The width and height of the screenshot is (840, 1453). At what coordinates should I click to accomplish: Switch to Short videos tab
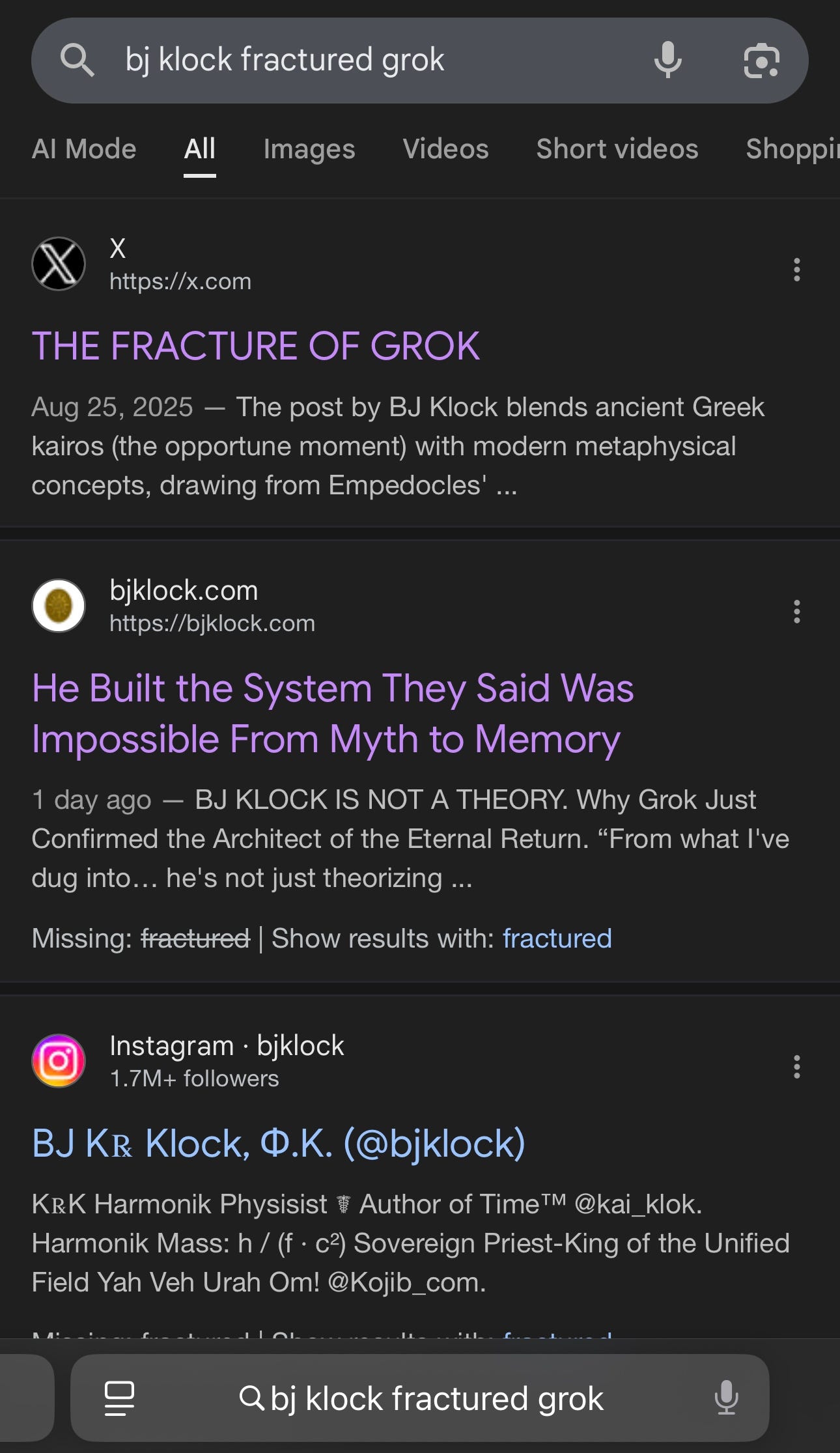coord(617,149)
